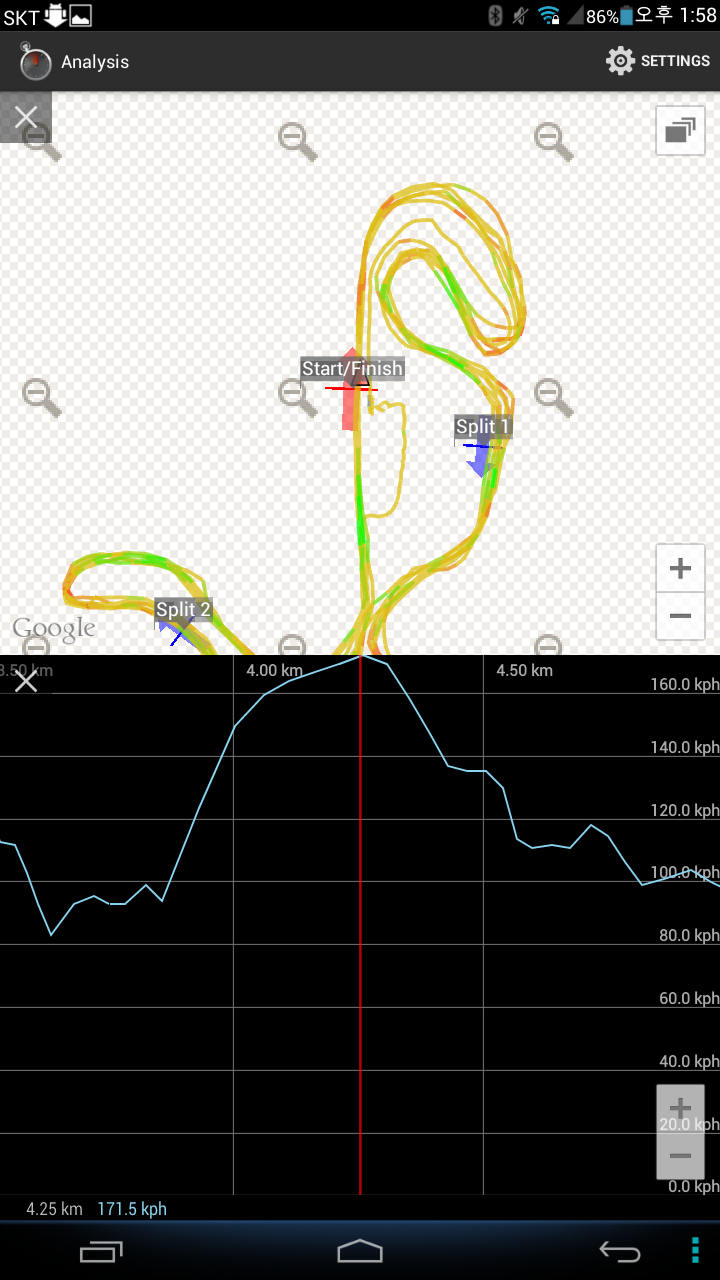Close the speed graph panel
The width and height of the screenshot is (720, 1280).
(x=26, y=681)
